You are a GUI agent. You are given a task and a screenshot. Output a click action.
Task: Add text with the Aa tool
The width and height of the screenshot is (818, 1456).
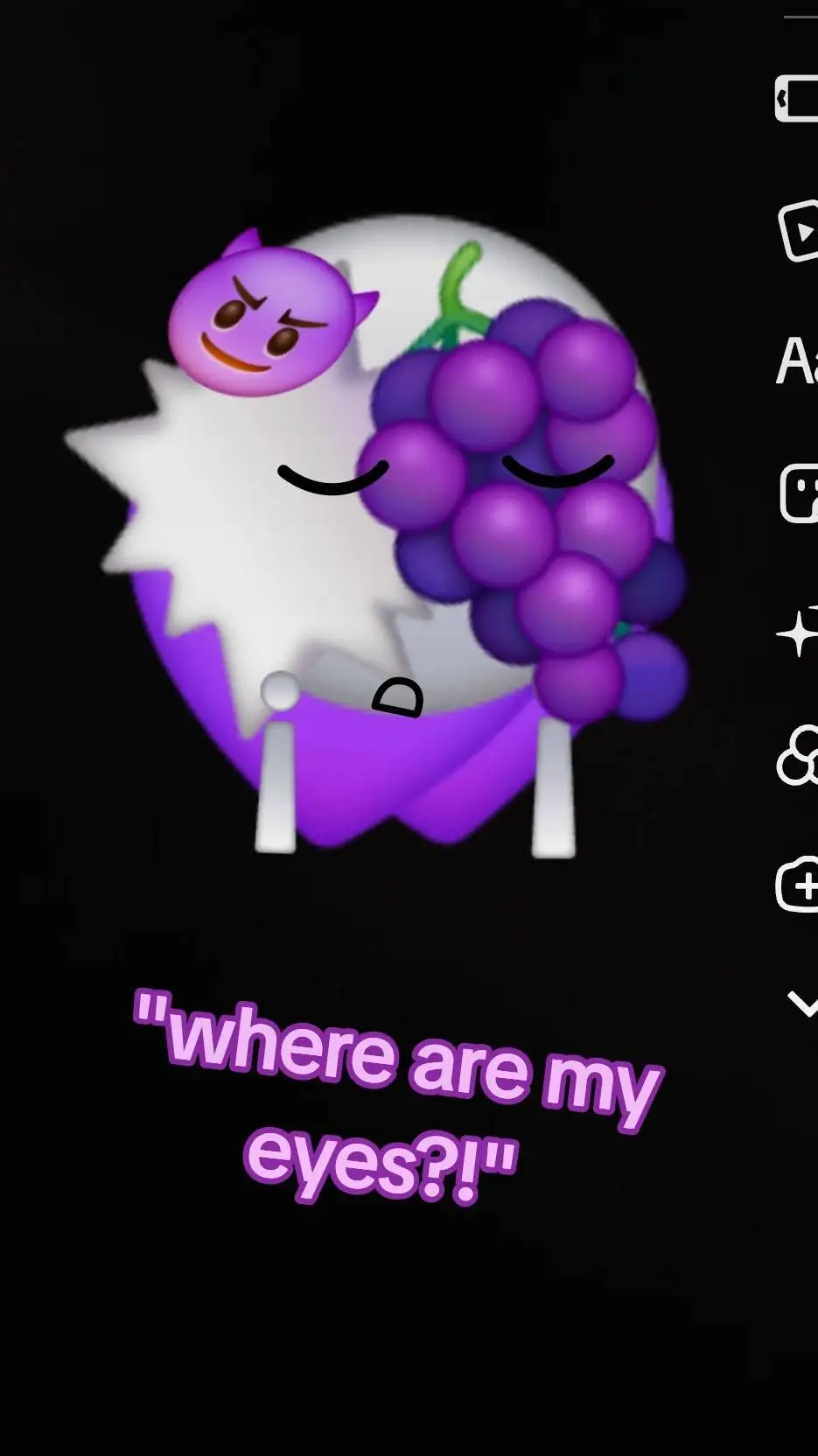point(797,360)
